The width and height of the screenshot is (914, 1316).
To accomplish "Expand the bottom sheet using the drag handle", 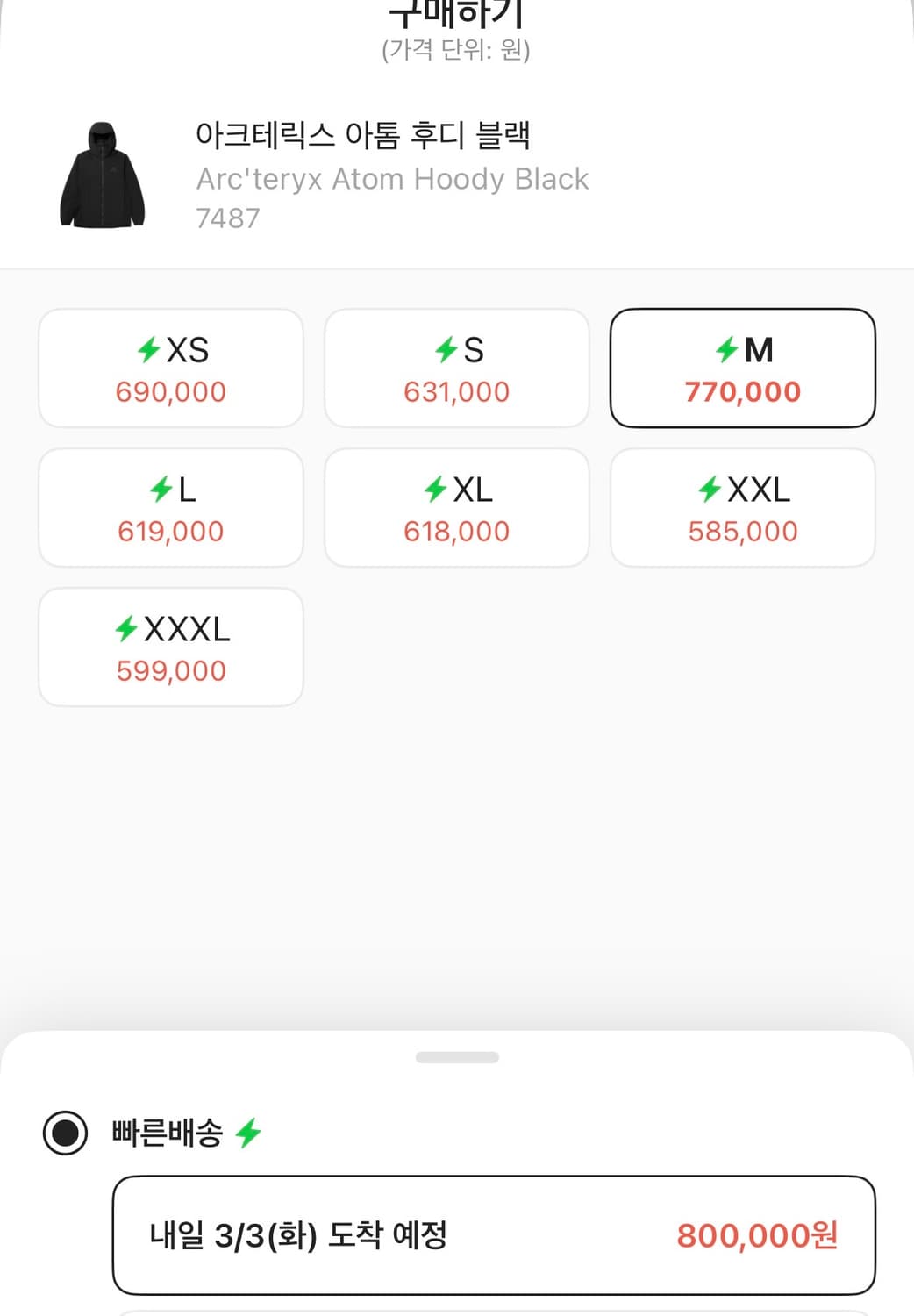I will pos(457,1056).
